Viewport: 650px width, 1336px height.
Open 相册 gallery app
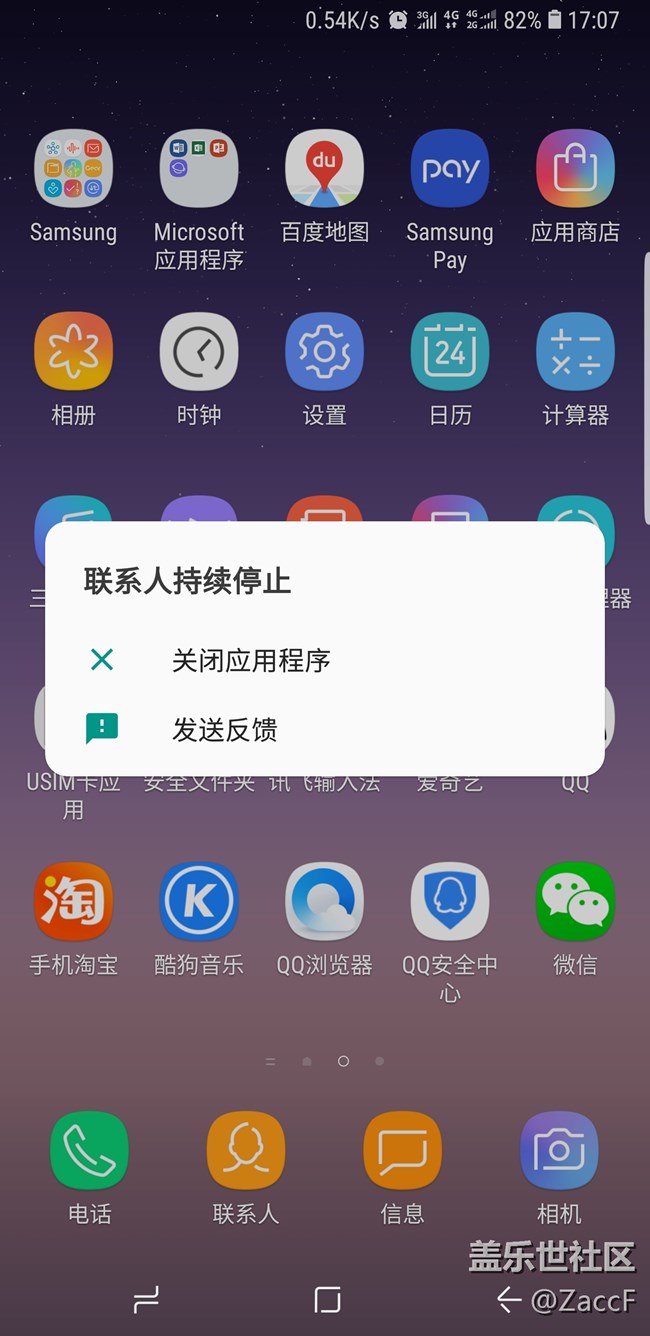point(73,352)
